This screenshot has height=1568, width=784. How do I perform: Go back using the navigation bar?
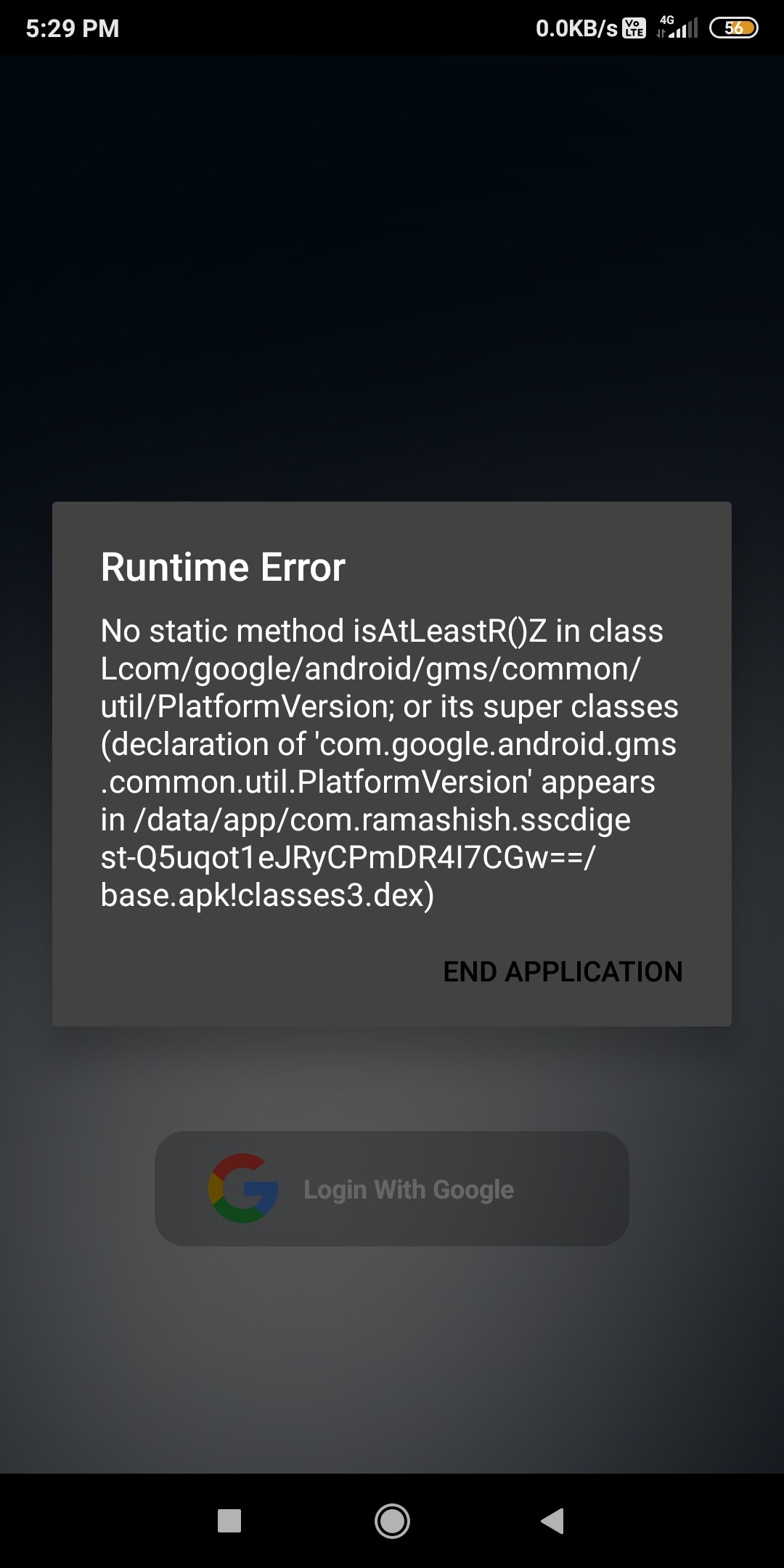pyautogui.click(x=552, y=1520)
